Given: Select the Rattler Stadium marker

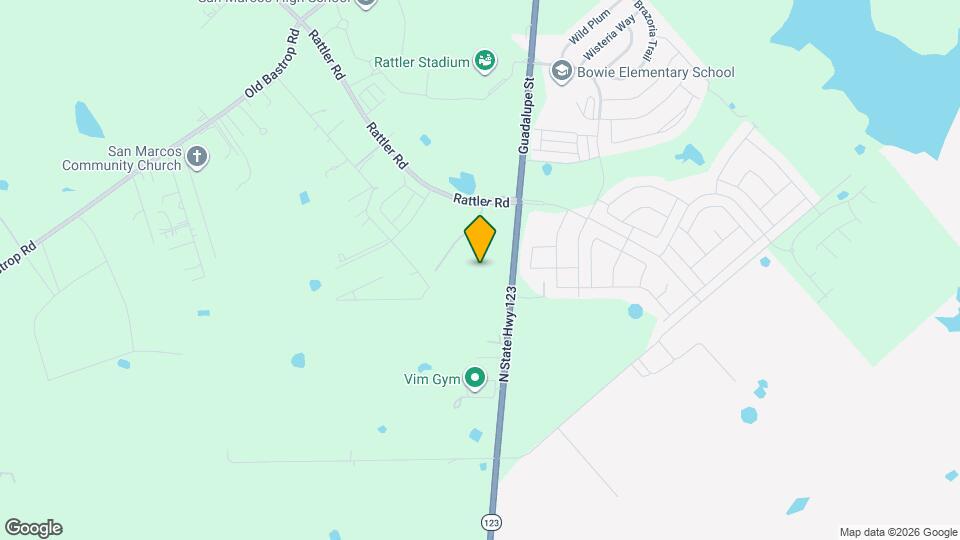Looking at the screenshot, I should click(485, 62).
